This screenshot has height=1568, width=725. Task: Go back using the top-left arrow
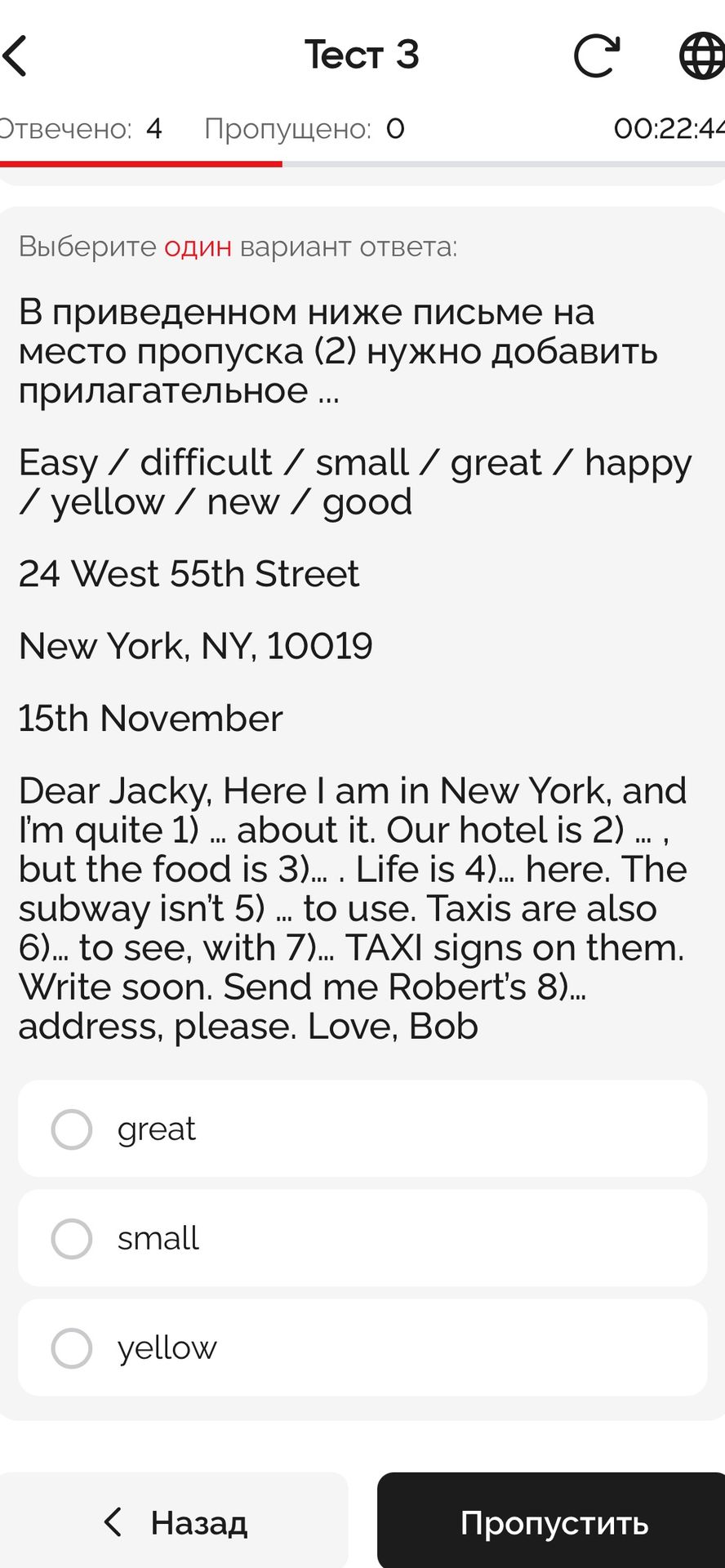click(16, 56)
